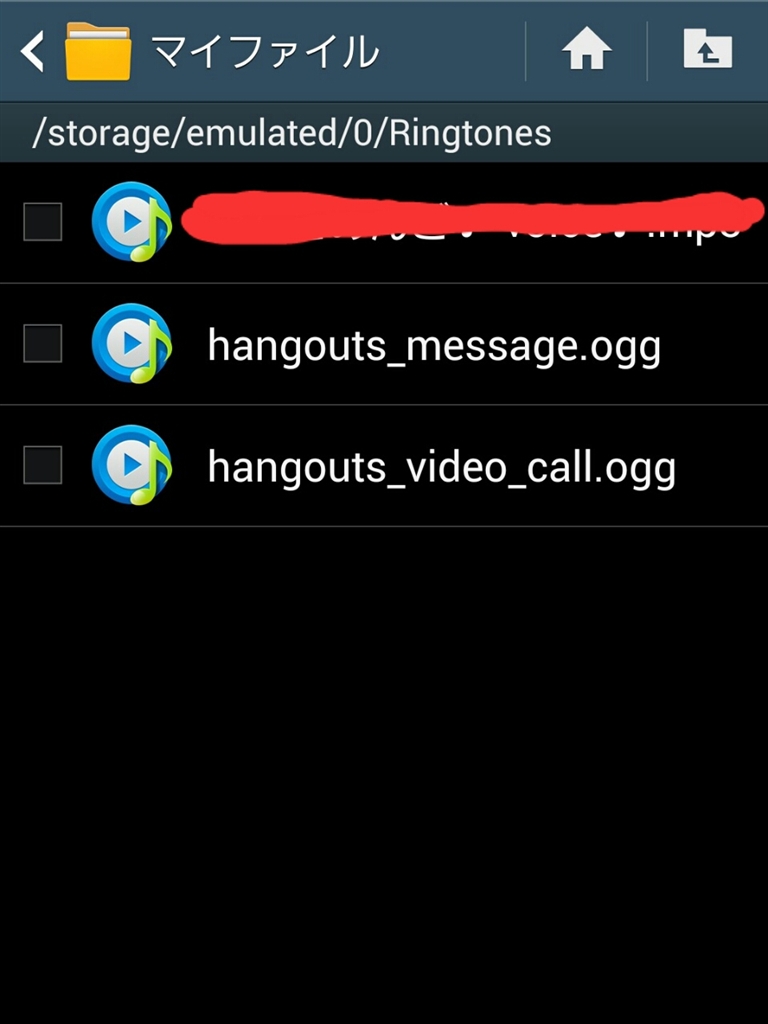
Task: Open hangouts_video_call.ogg file
Action: tap(440, 468)
